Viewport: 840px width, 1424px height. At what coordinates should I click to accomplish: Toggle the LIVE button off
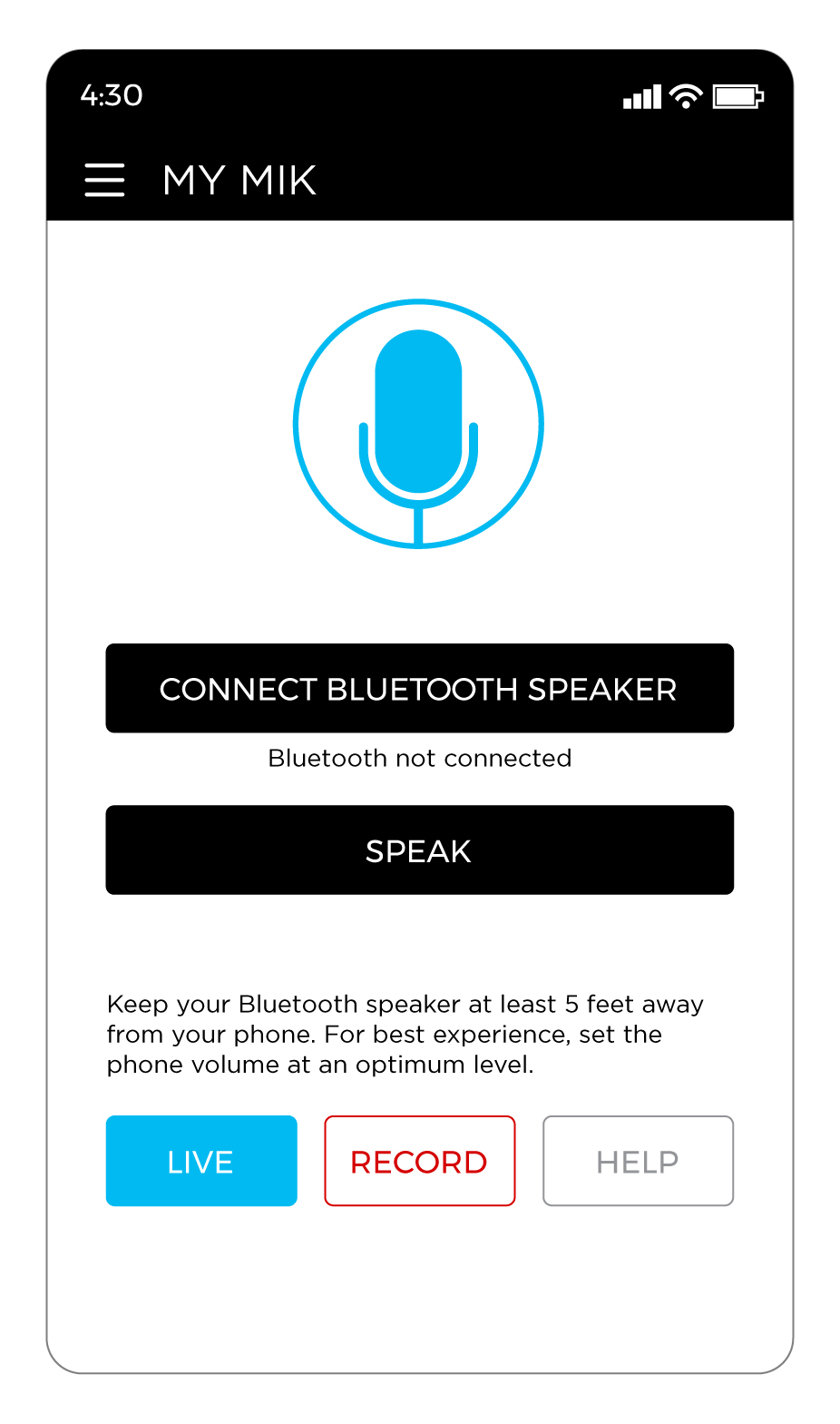(200, 1161)
